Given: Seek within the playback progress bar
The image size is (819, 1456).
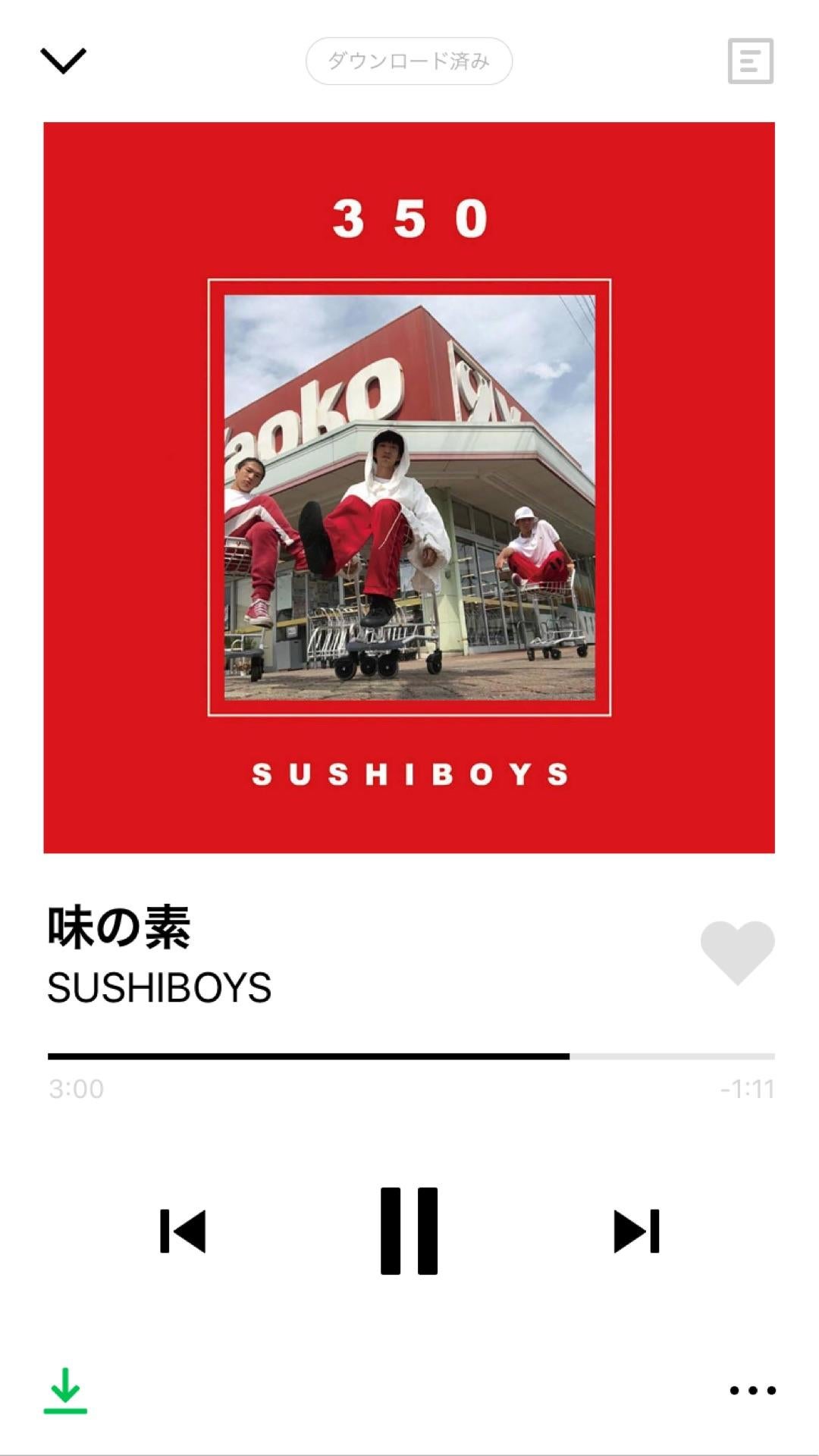Looking at the screenshot, I should 410,1056.
